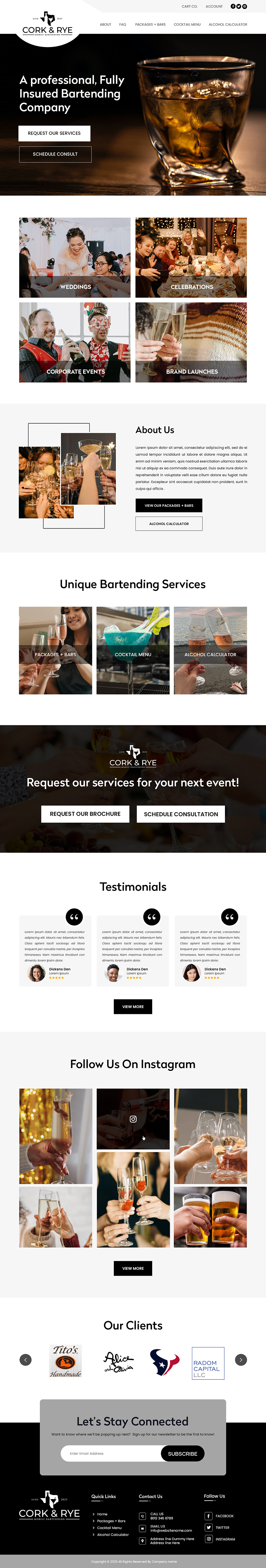Open the Weddings tile
Viewport: 266px width, 1568px height.
(75, 257)
